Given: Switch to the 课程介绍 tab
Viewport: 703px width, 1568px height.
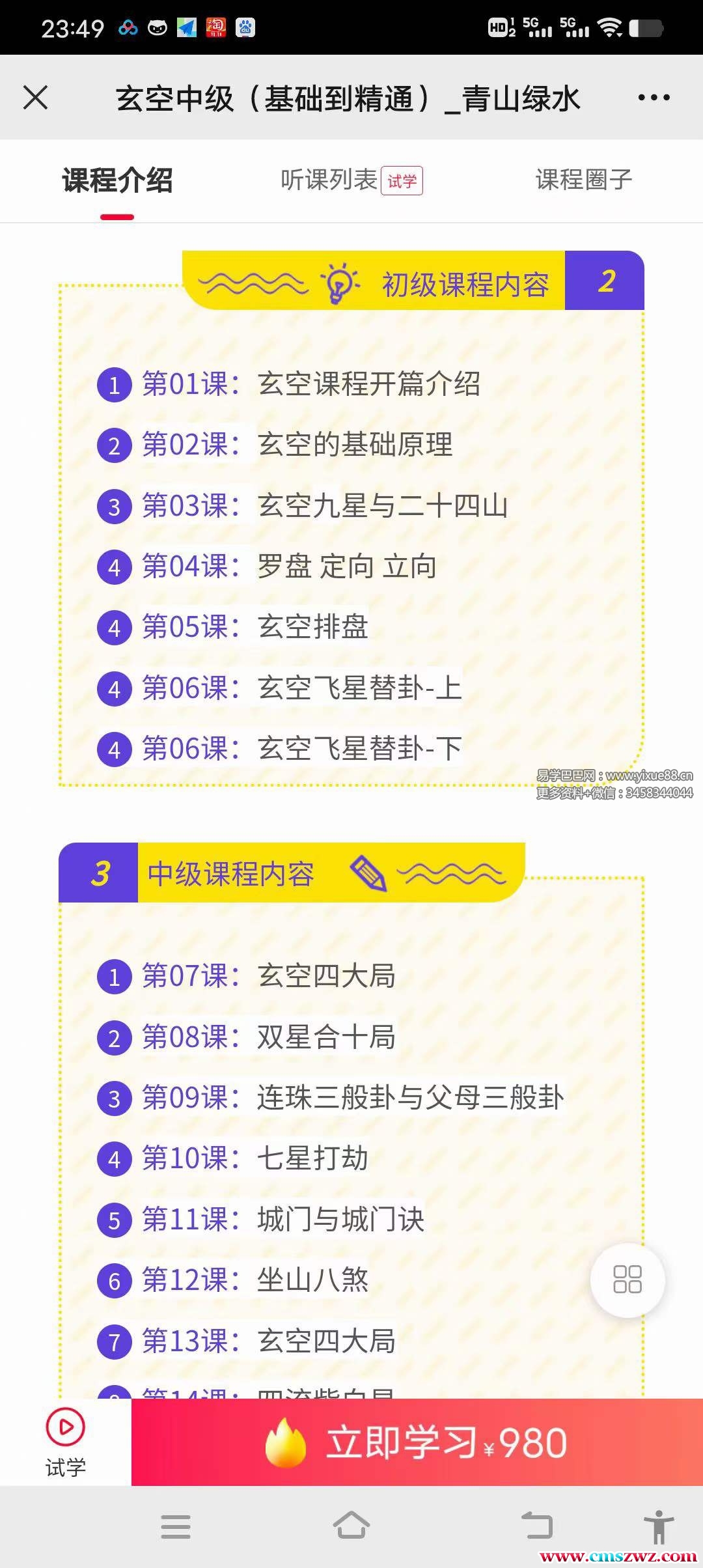Looking at the screenshot, I should (117, 180).
